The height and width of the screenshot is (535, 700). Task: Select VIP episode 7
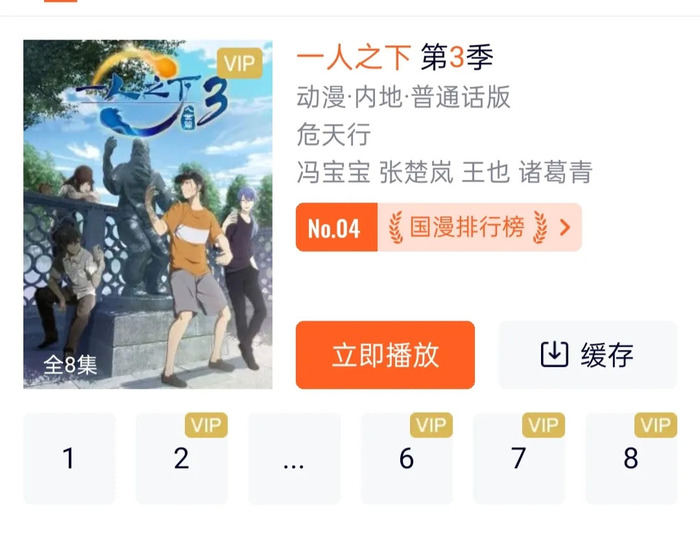pyautogui.click(x=518, y=459)
